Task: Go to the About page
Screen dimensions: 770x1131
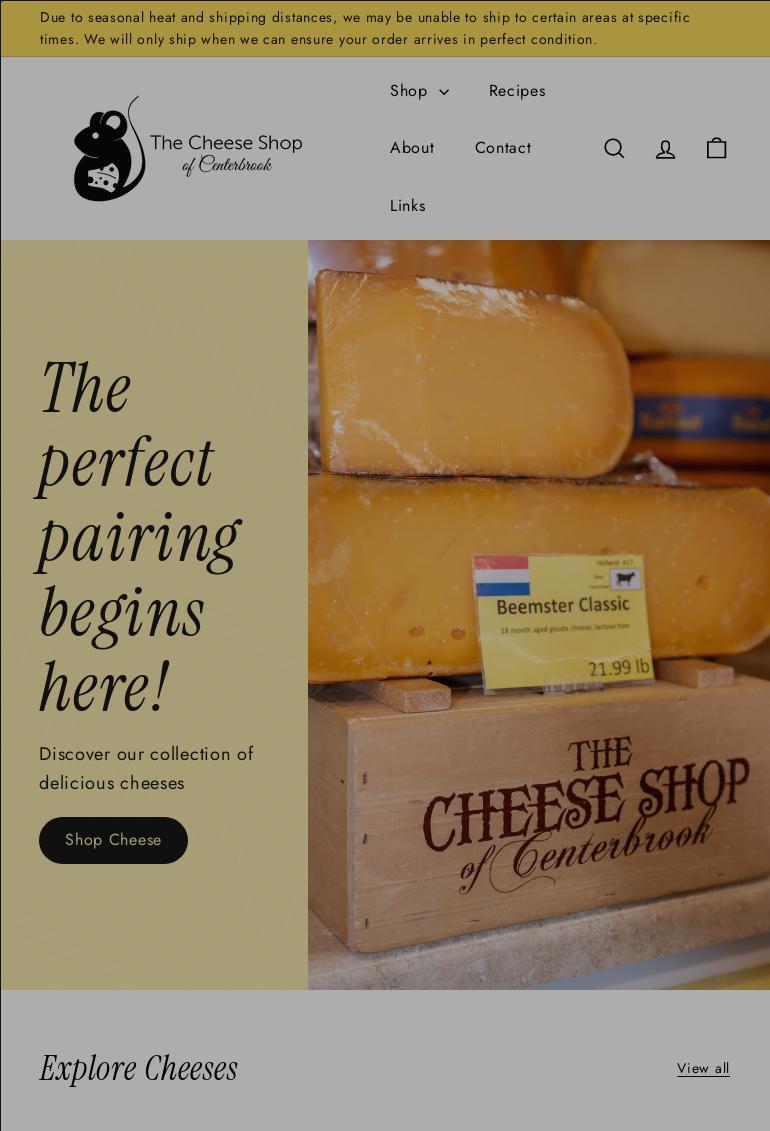Action: tap(412, 148)
